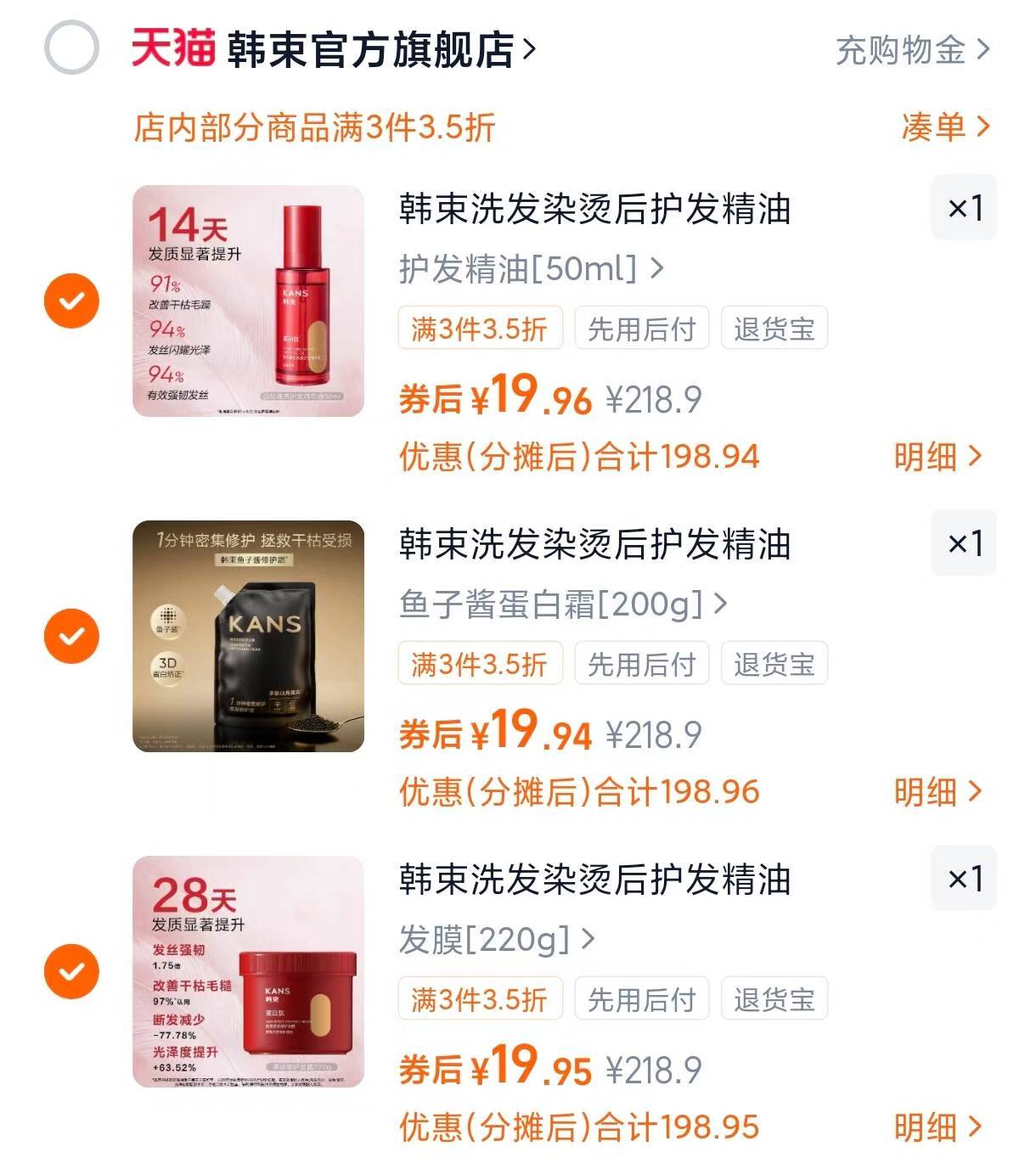Click the Tmall (天猫) logo icon
The image size is (1036, 1158).
pos(173,48)
